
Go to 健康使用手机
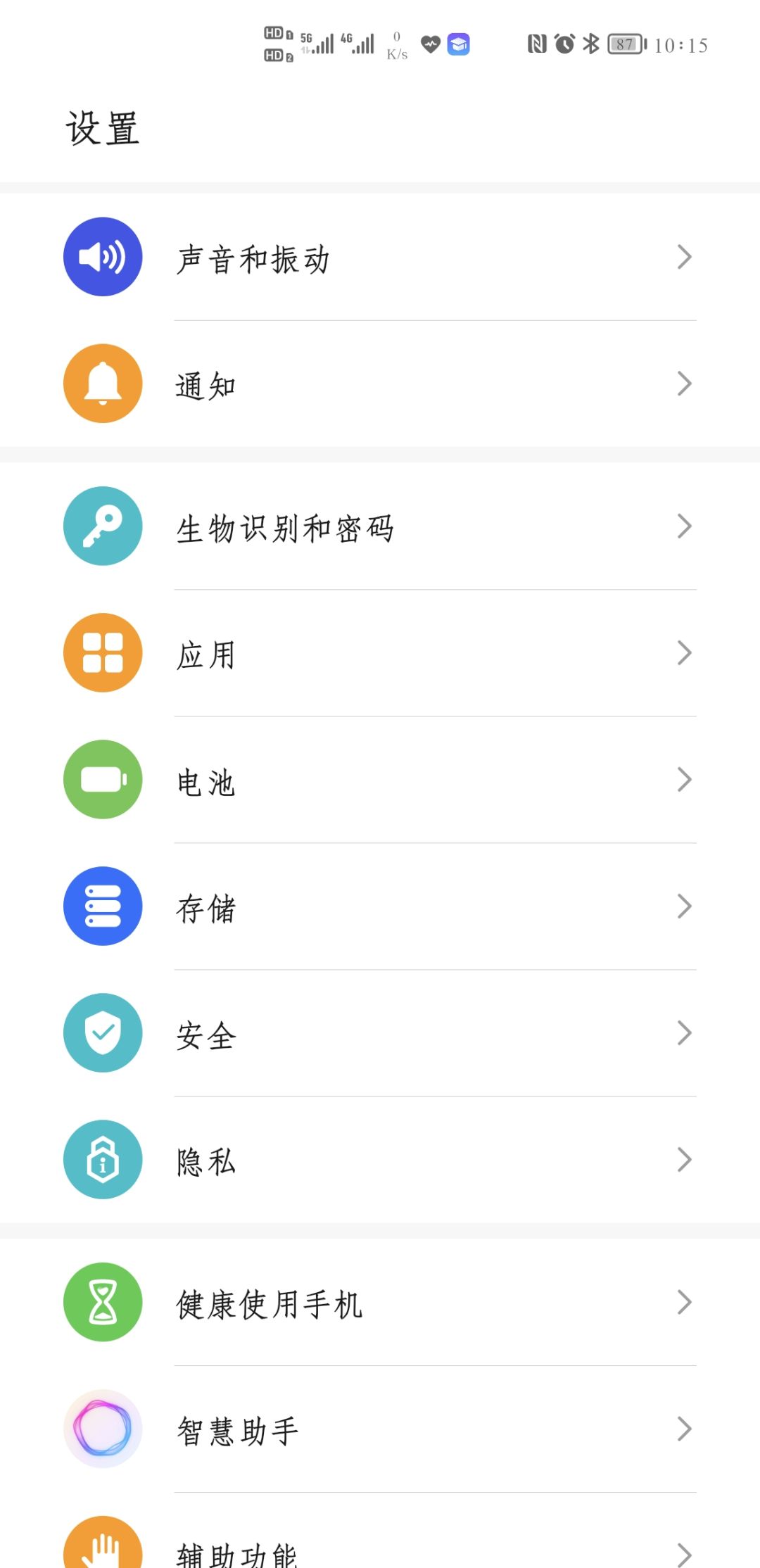[x=380, y=1303]
